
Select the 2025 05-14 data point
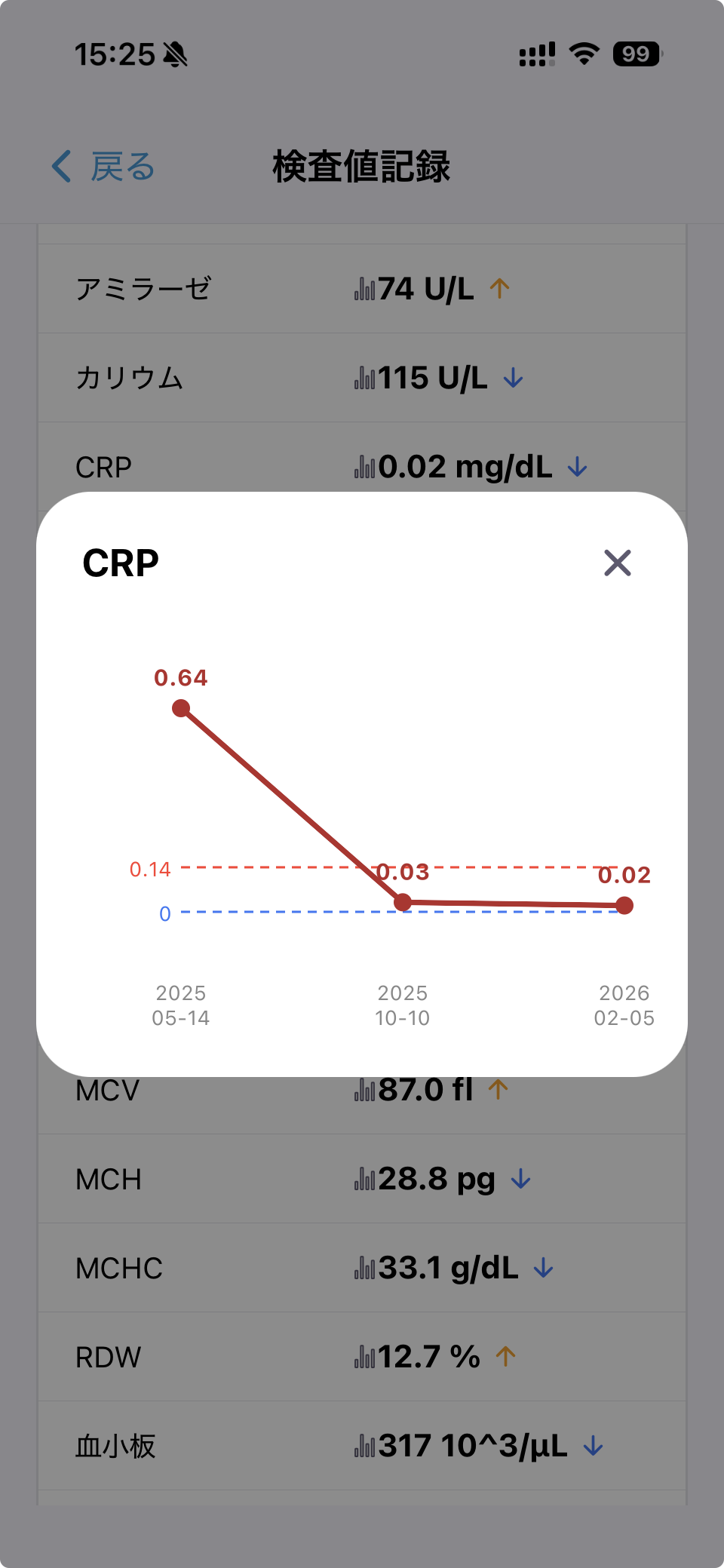(x=181, y=708)
